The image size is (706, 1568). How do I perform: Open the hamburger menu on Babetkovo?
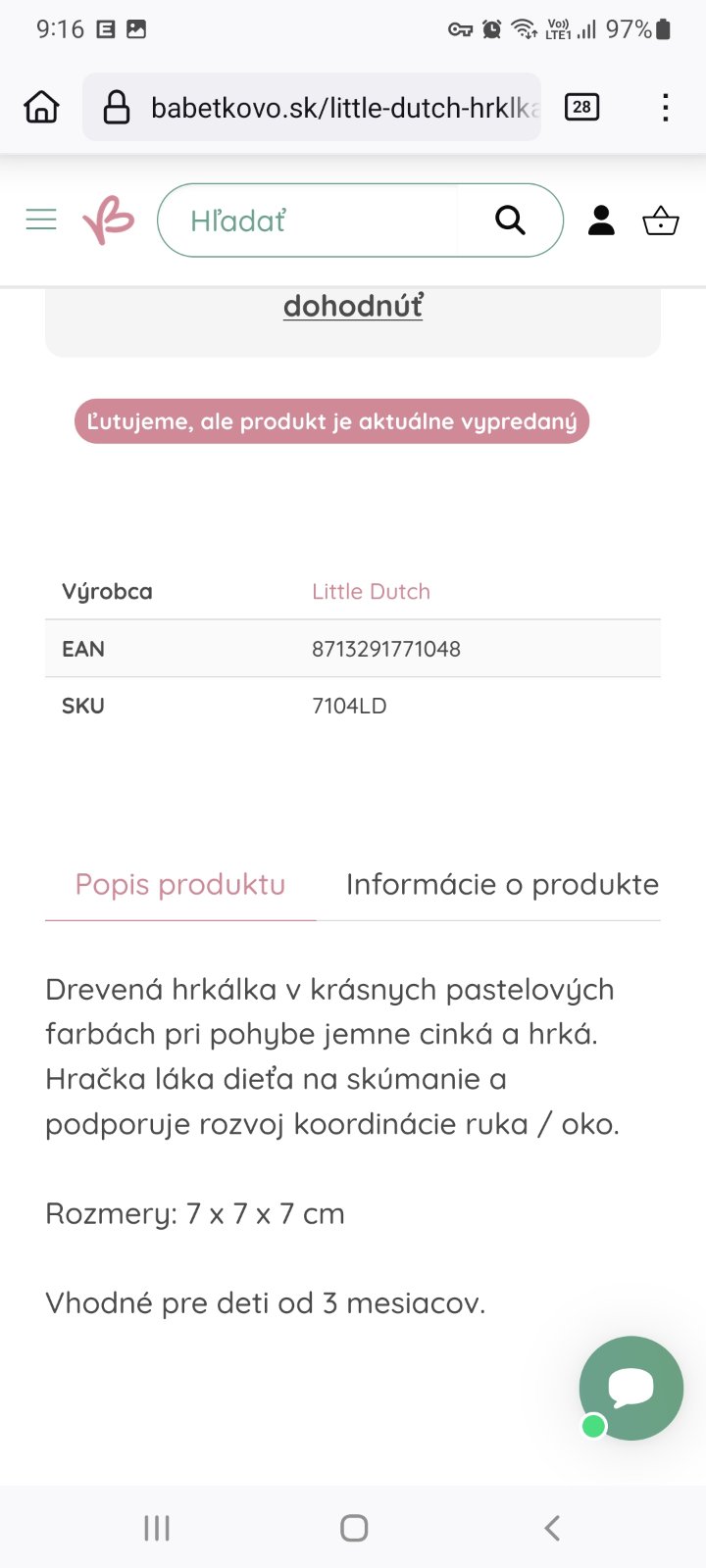click(x=41, y=220)
